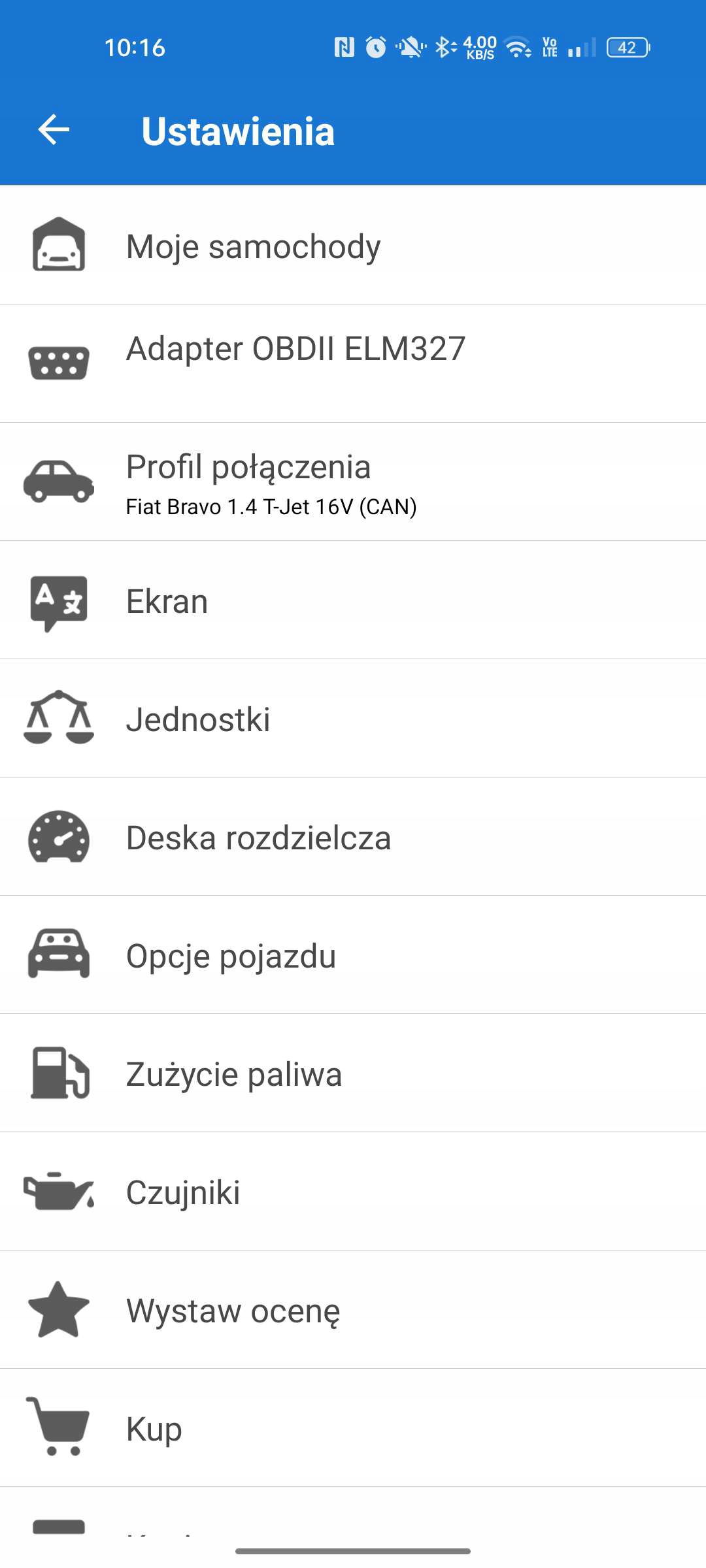Open the Ekran settings
Screen dimensions: 706x1568
coord(353,600)
